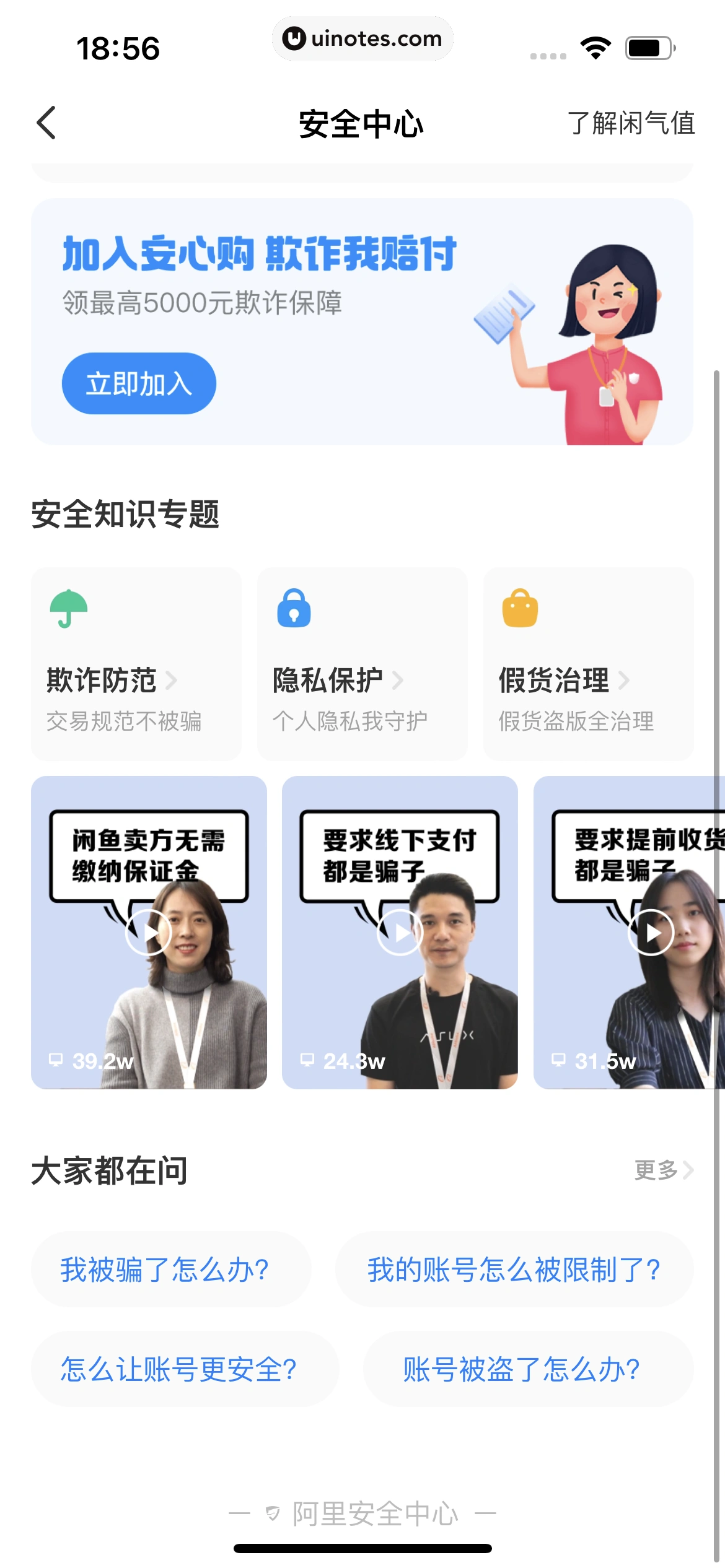
Task: Select the 安全中心 title tab
Action: click(362, 124)
